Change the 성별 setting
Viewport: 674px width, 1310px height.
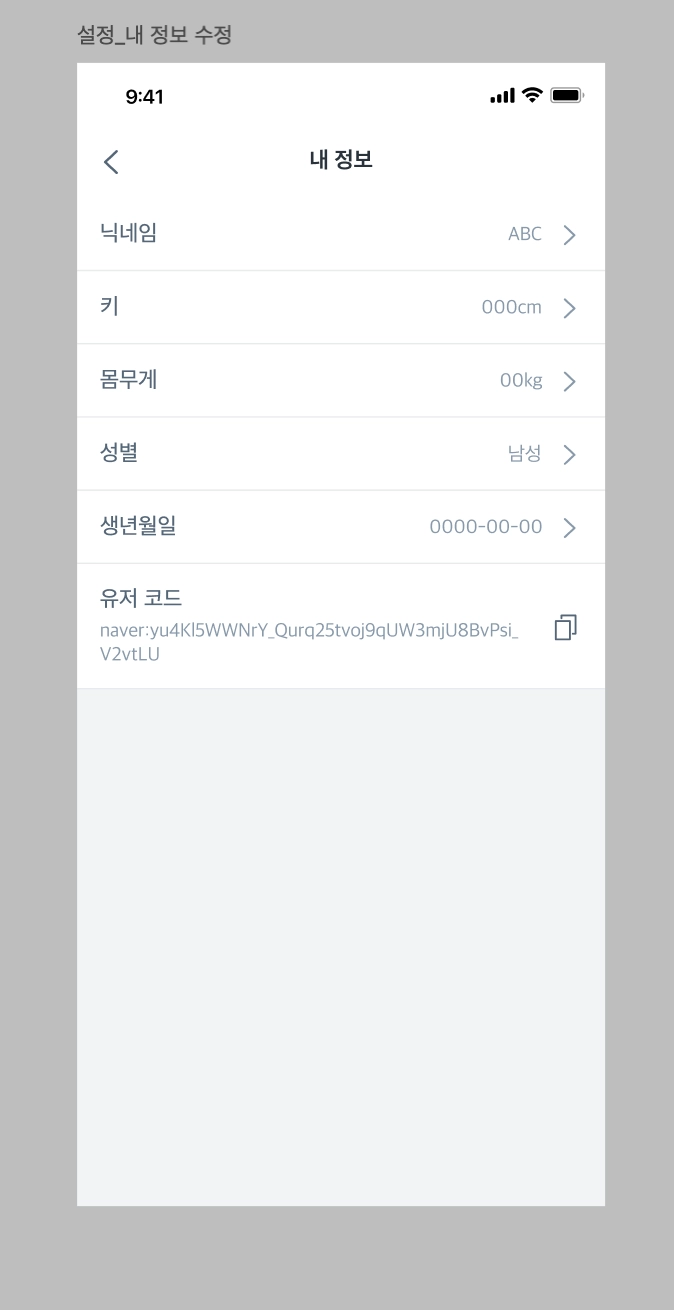tap(340, 454)
